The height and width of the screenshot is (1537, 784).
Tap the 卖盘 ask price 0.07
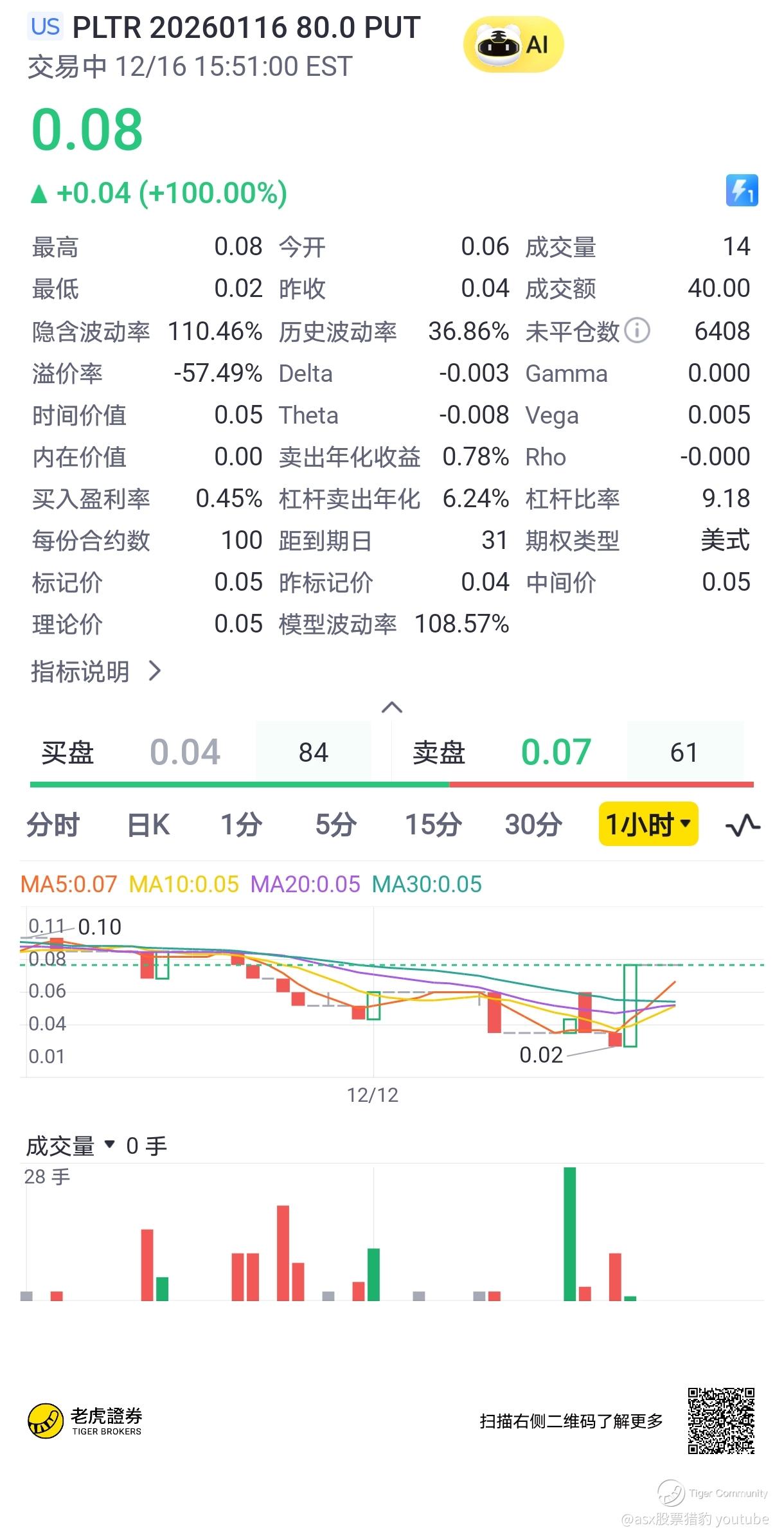(555, 752)
